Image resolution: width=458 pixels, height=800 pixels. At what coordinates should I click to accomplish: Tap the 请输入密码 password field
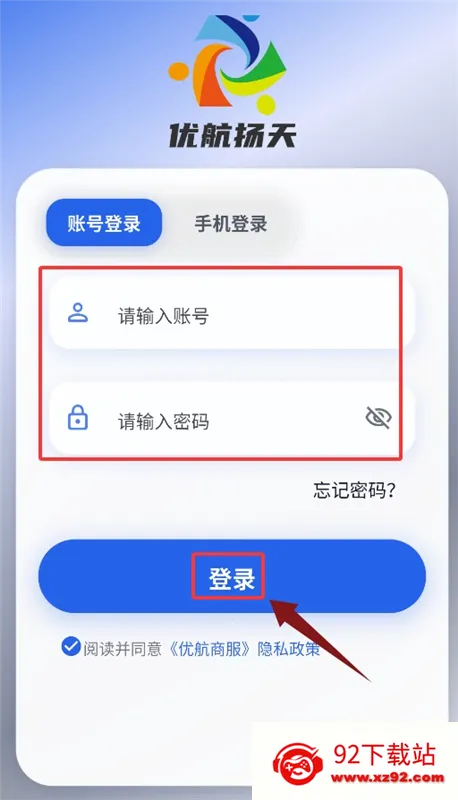coord(231,419)
